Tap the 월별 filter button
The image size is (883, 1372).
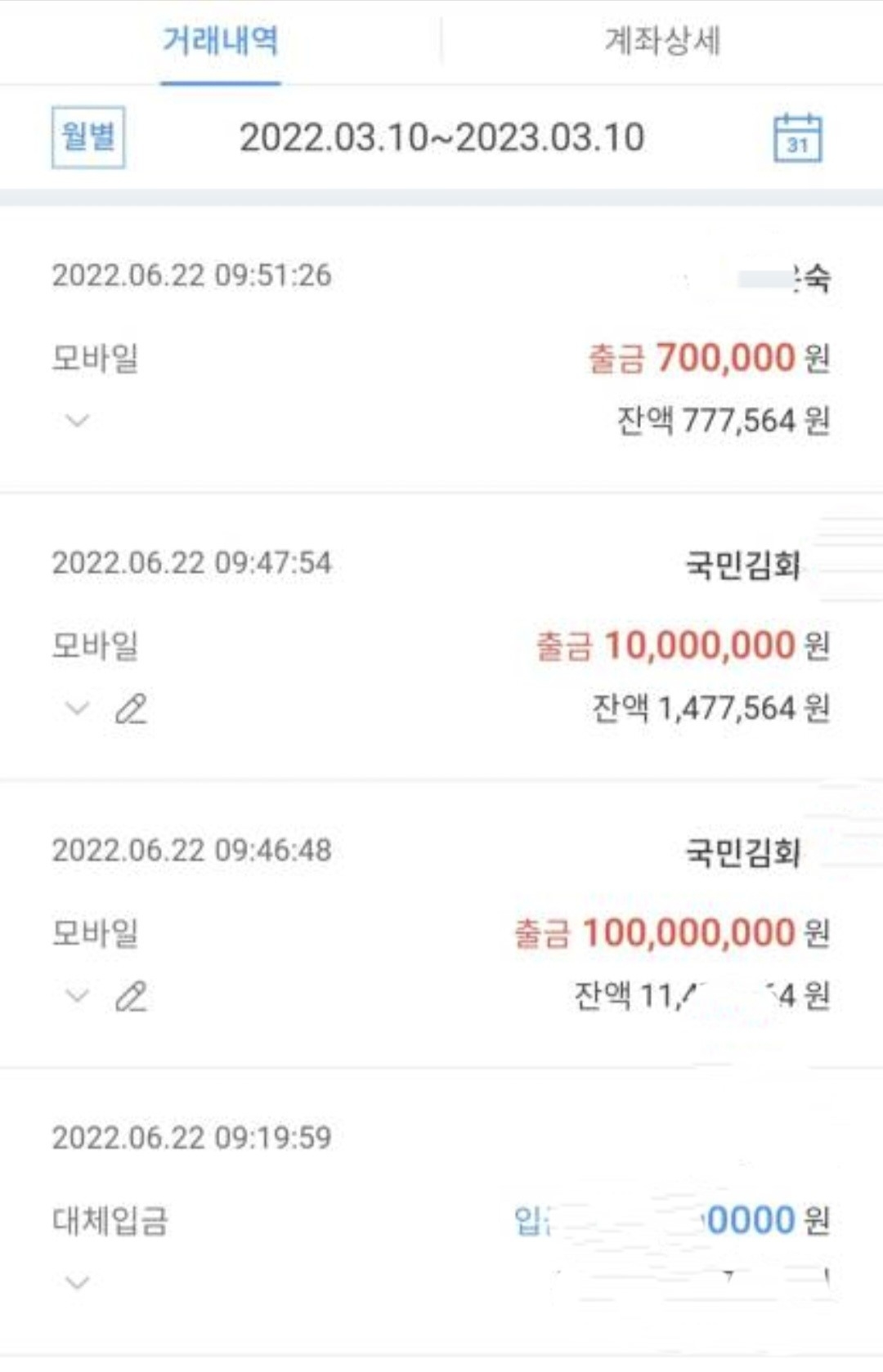[x=88, y=137]
